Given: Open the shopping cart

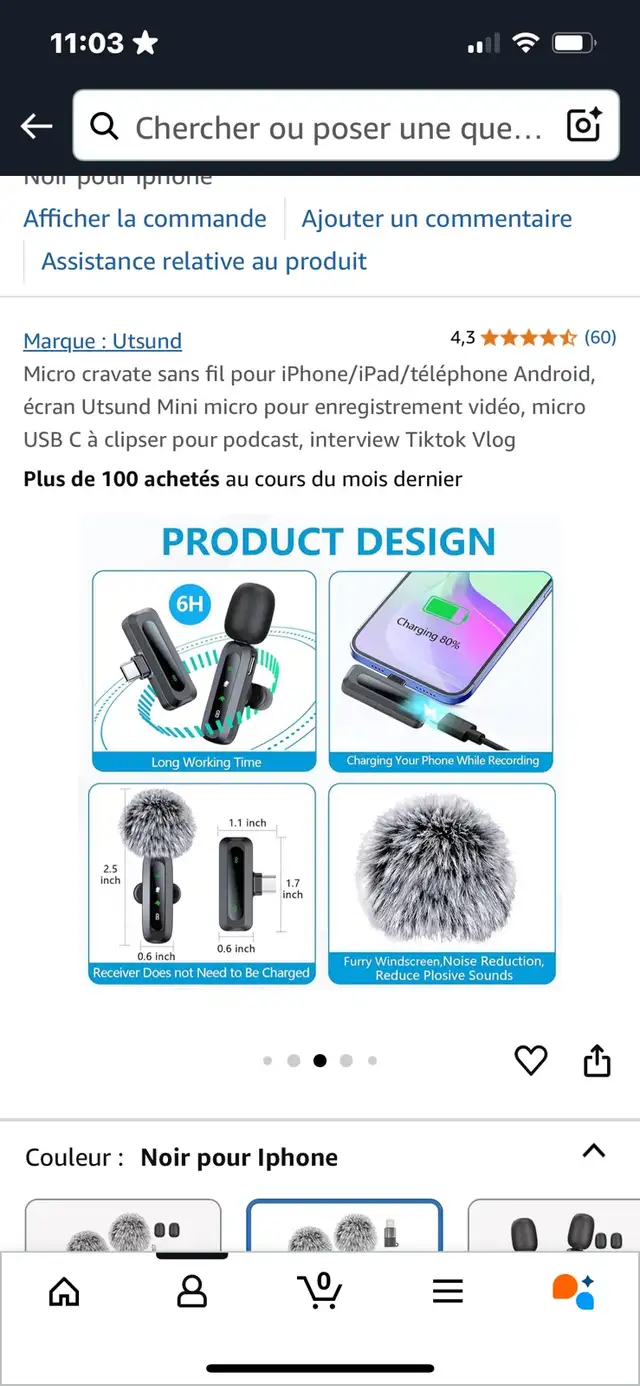Looking at the screenshot, I should pyautogui.click(x=320, y=1291).
